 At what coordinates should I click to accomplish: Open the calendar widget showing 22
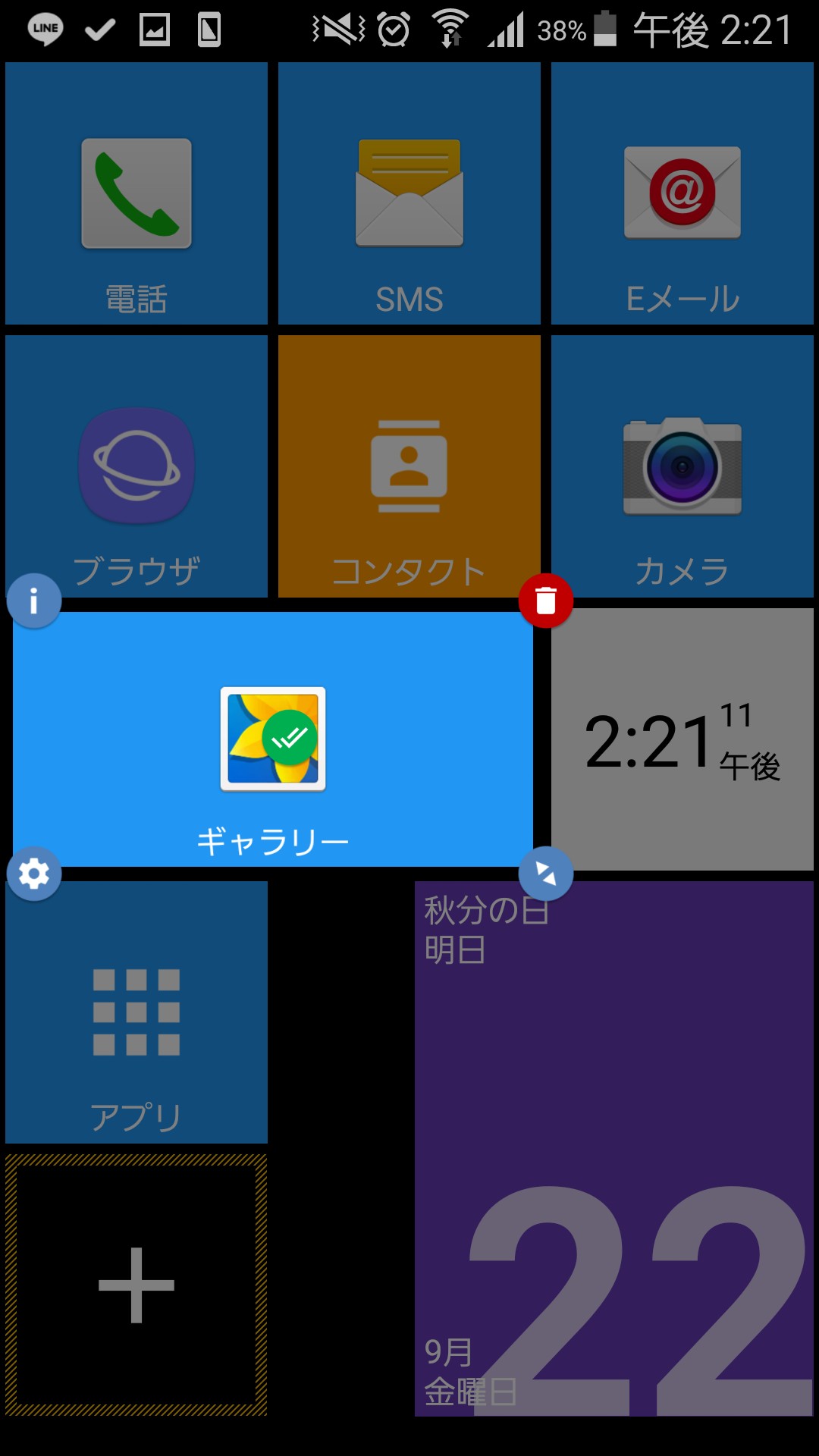click(x=614, y=1149)
